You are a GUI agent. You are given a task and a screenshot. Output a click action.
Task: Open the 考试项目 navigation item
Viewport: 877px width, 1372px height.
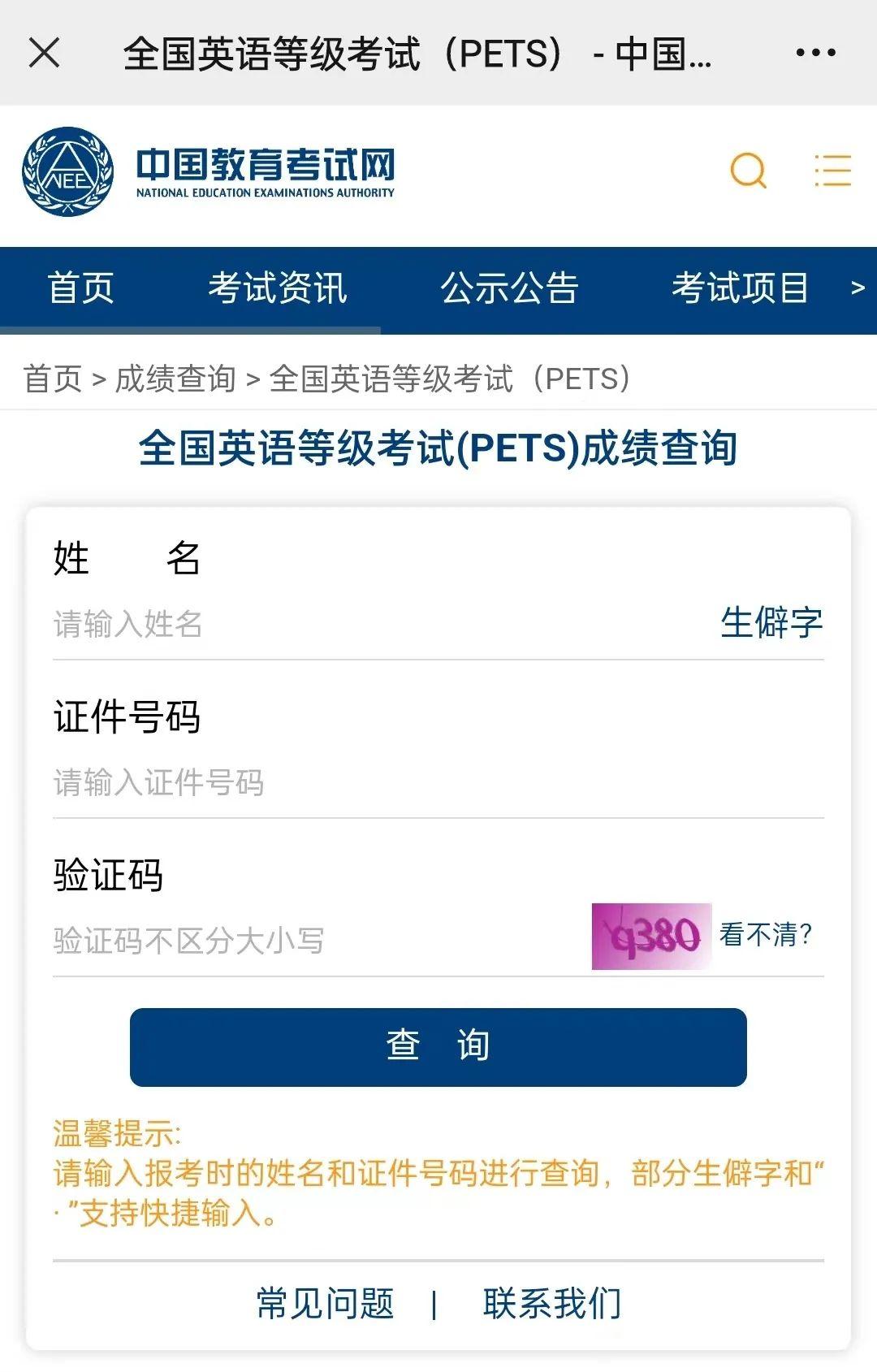(739, 286)
